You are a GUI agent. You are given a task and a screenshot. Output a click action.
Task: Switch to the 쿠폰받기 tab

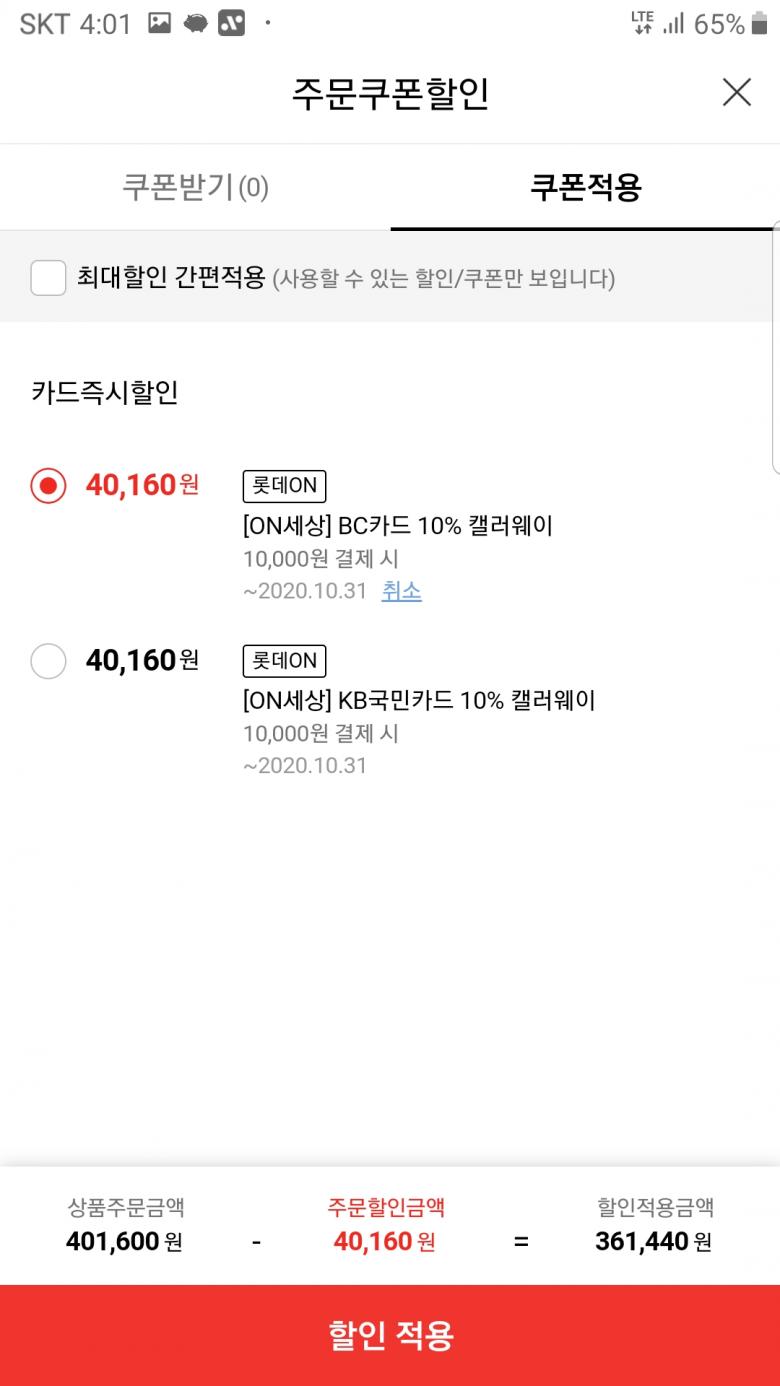[195, 187]
